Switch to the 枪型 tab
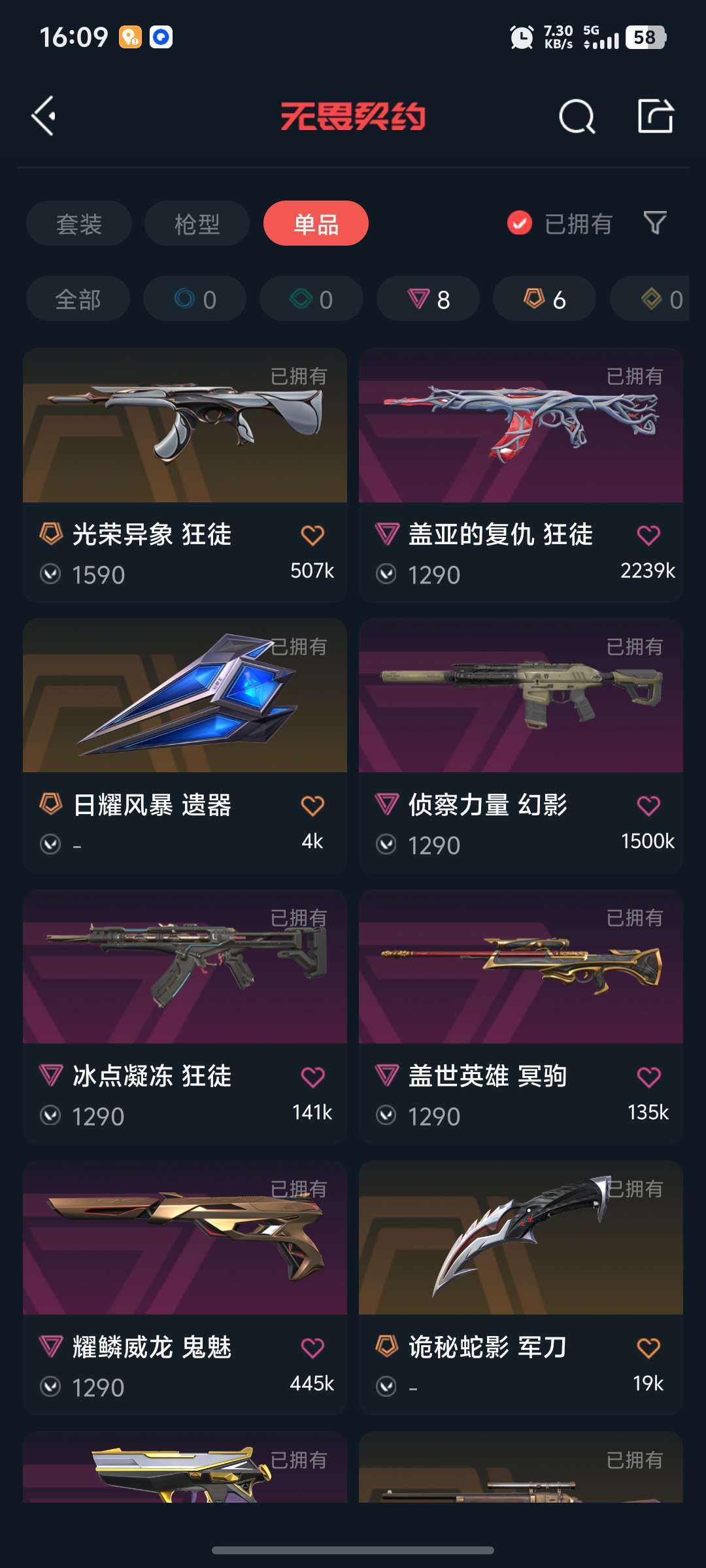This screenshot has width=706, height=1568. [197, 223]
